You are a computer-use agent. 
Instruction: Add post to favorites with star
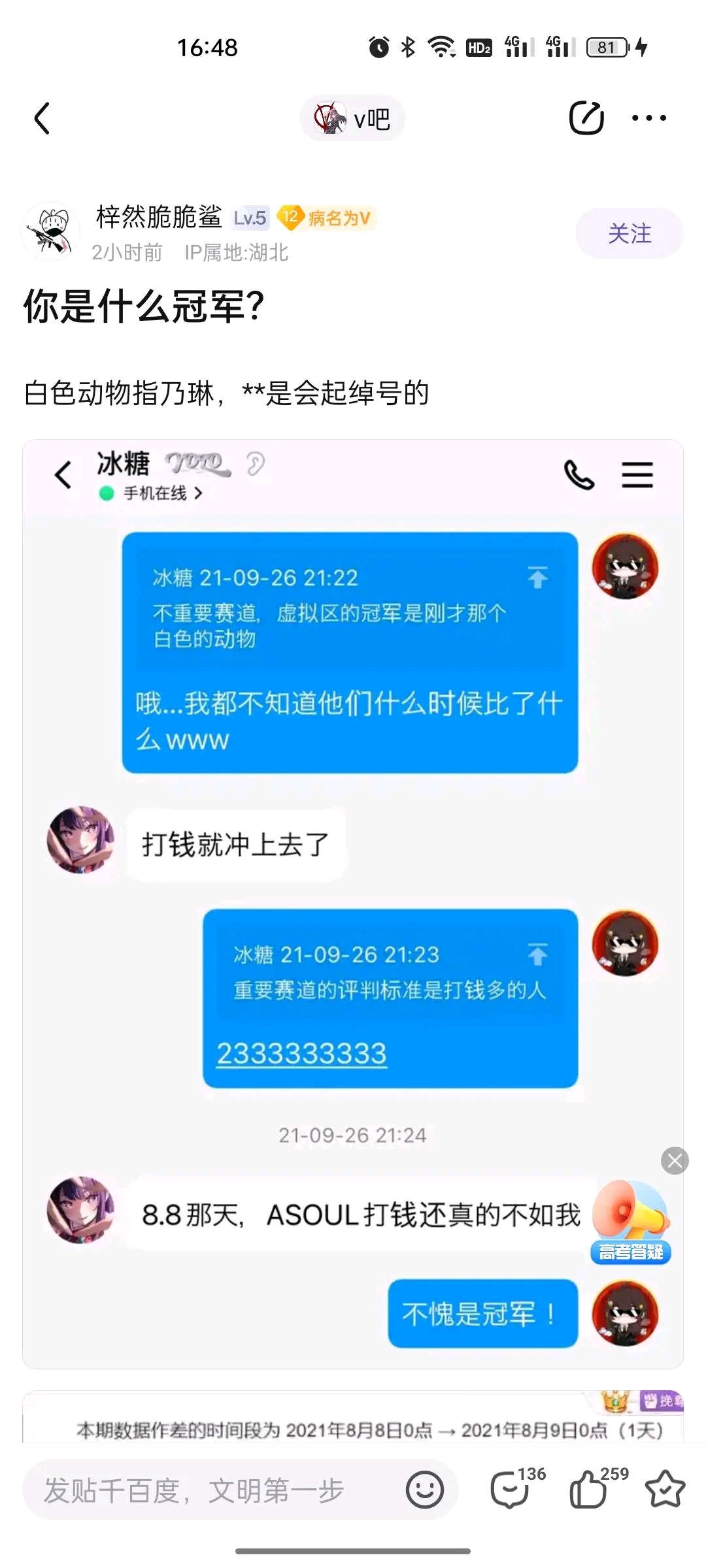click(x=665, y=1490)
